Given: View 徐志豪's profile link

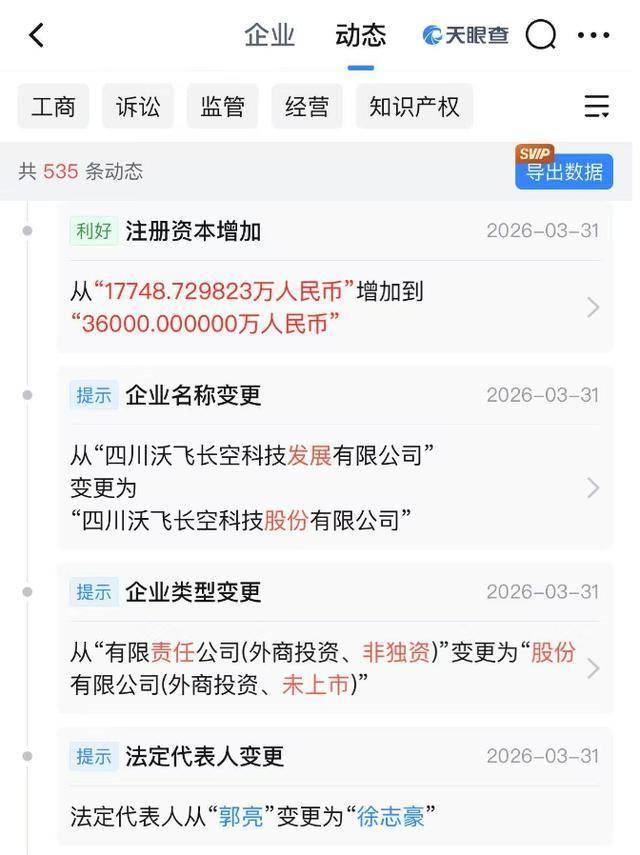Looking at the screenshot, I should pos(391,815).
